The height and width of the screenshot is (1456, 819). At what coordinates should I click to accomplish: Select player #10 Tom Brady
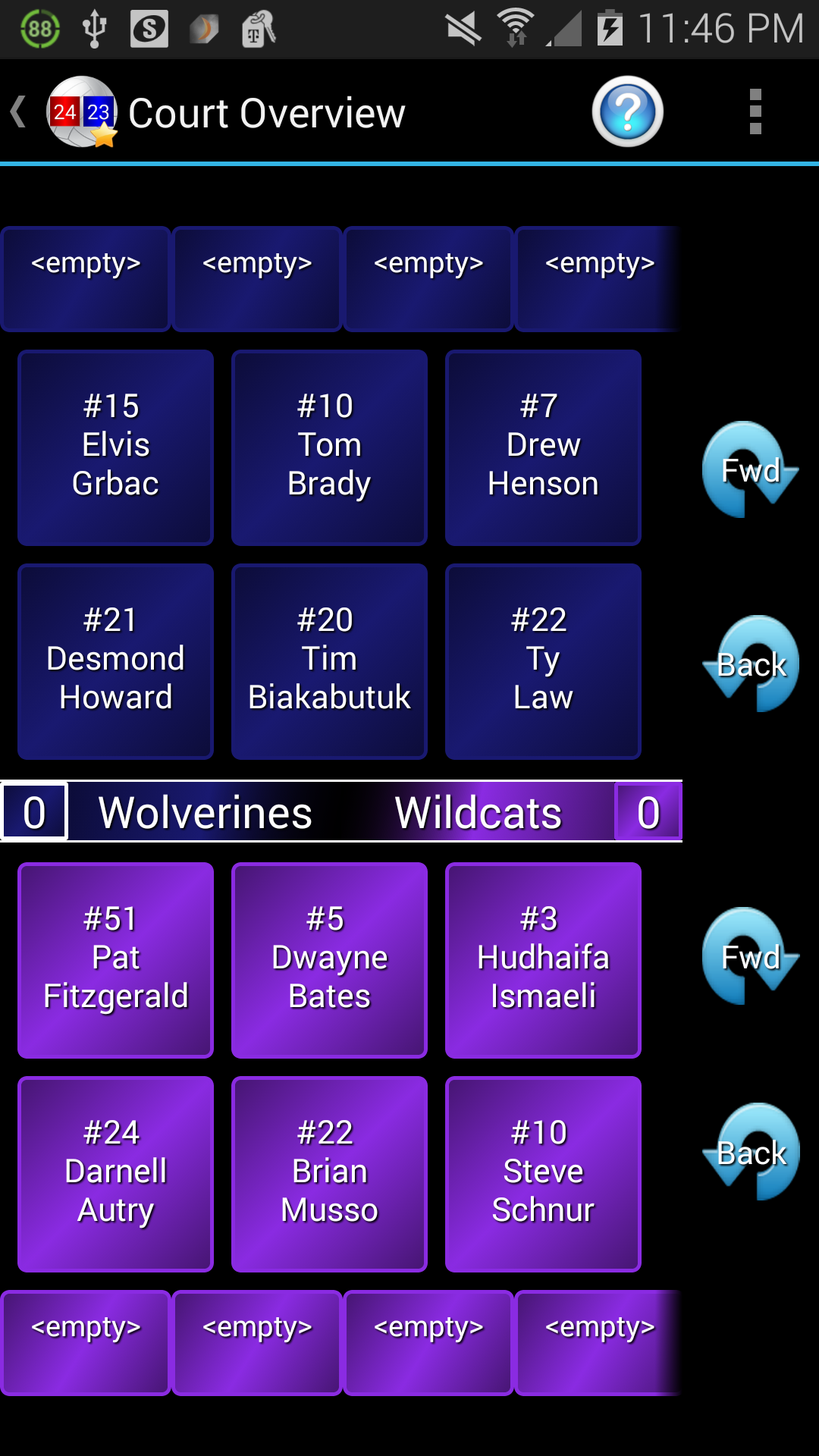[x=329, y=447]
